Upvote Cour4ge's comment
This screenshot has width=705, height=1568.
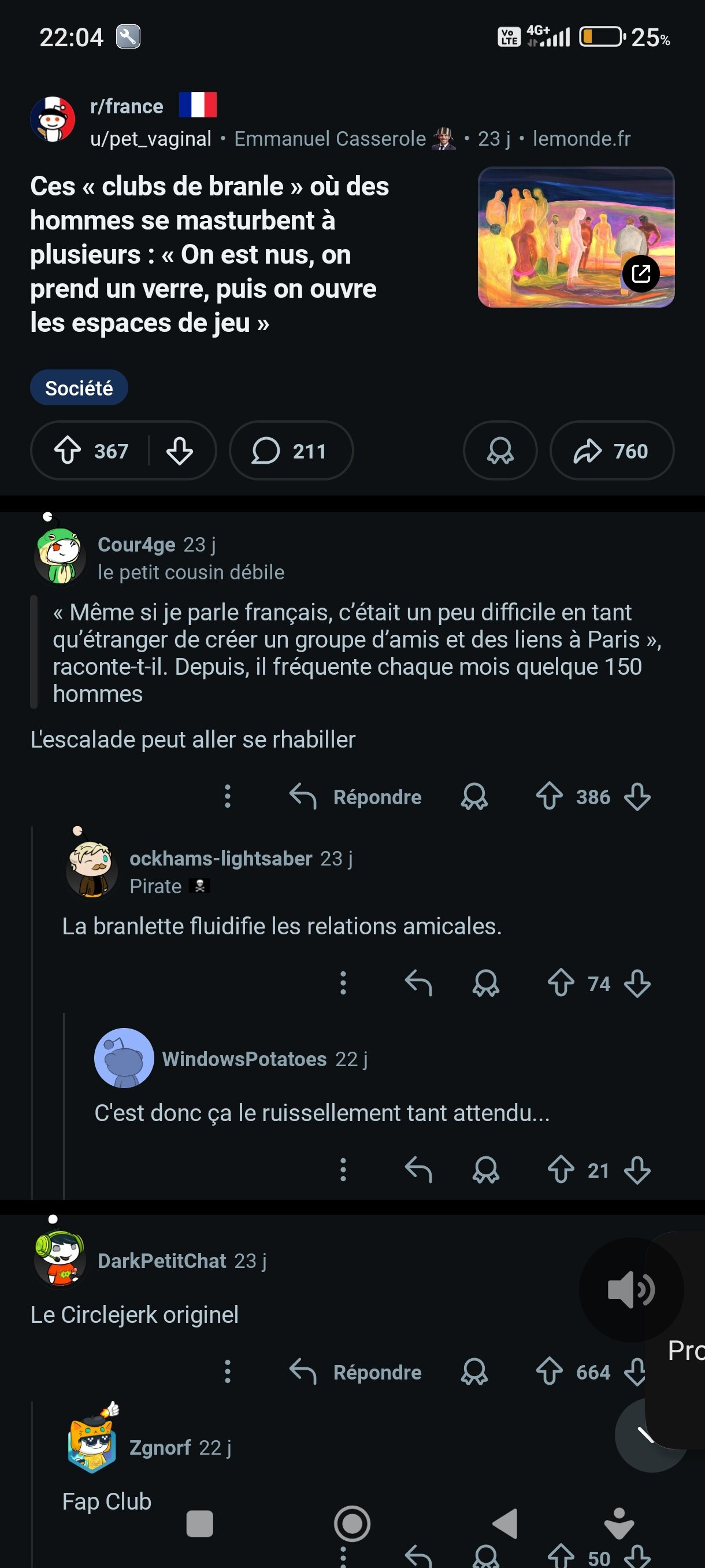click(x=550, y=797)
